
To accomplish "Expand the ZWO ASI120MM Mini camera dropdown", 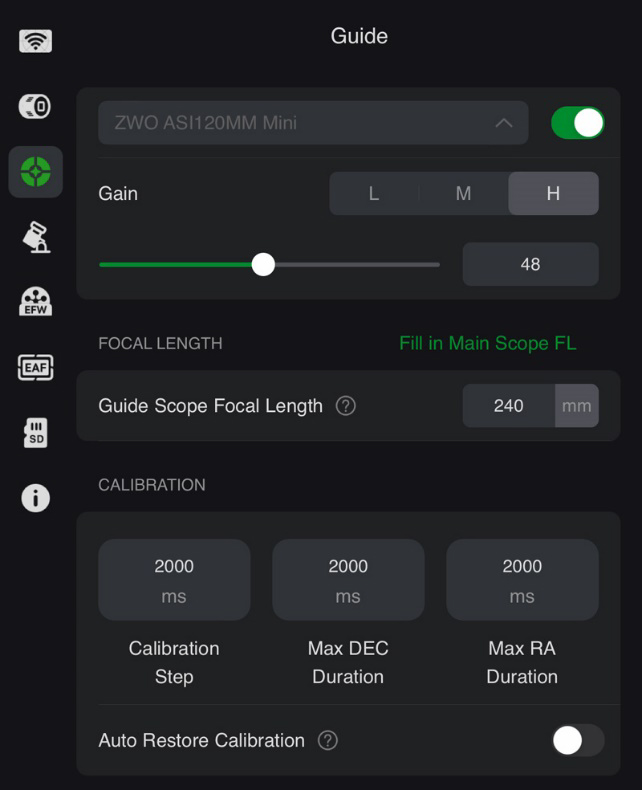I will coord(313,123).
